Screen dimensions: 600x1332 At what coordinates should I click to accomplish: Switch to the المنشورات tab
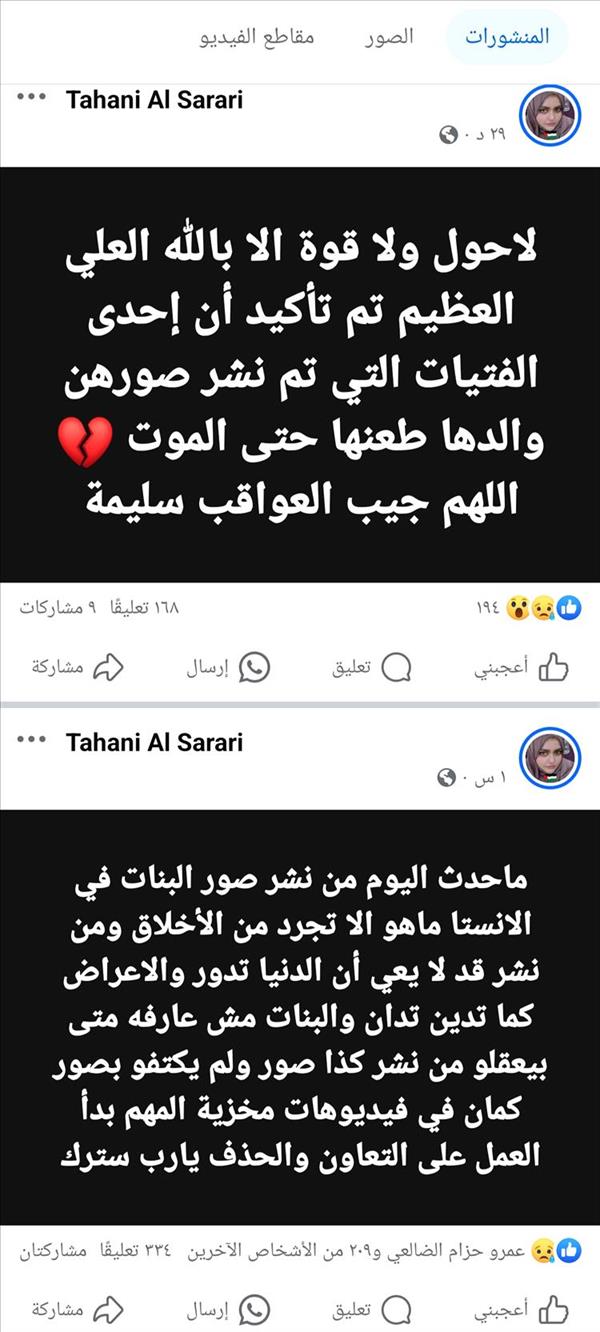[507, 37]
